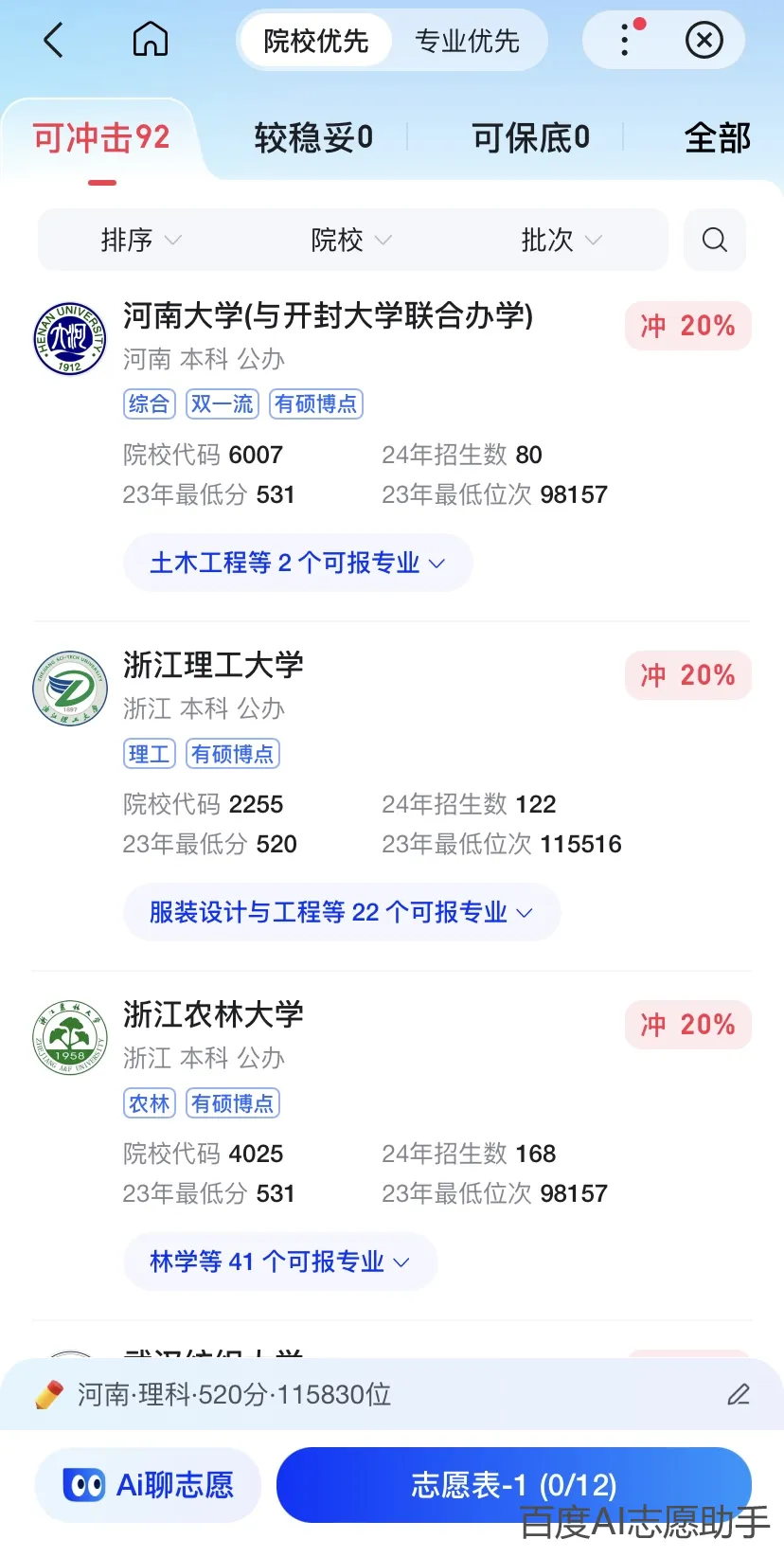
Task: Go back with the back arrow
Action: click(54, 41)
